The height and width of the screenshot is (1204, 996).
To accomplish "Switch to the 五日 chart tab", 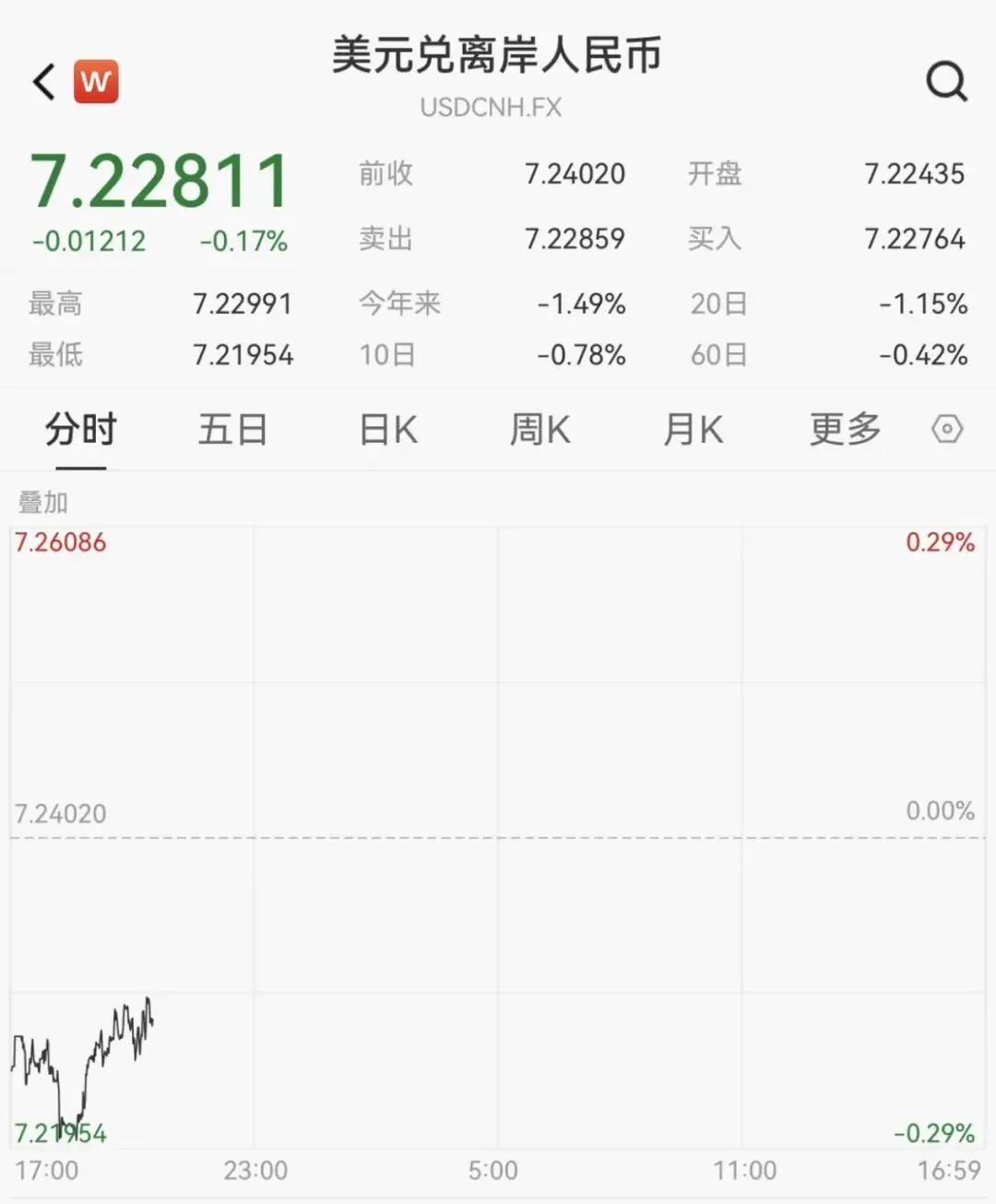I will (232, 430).
